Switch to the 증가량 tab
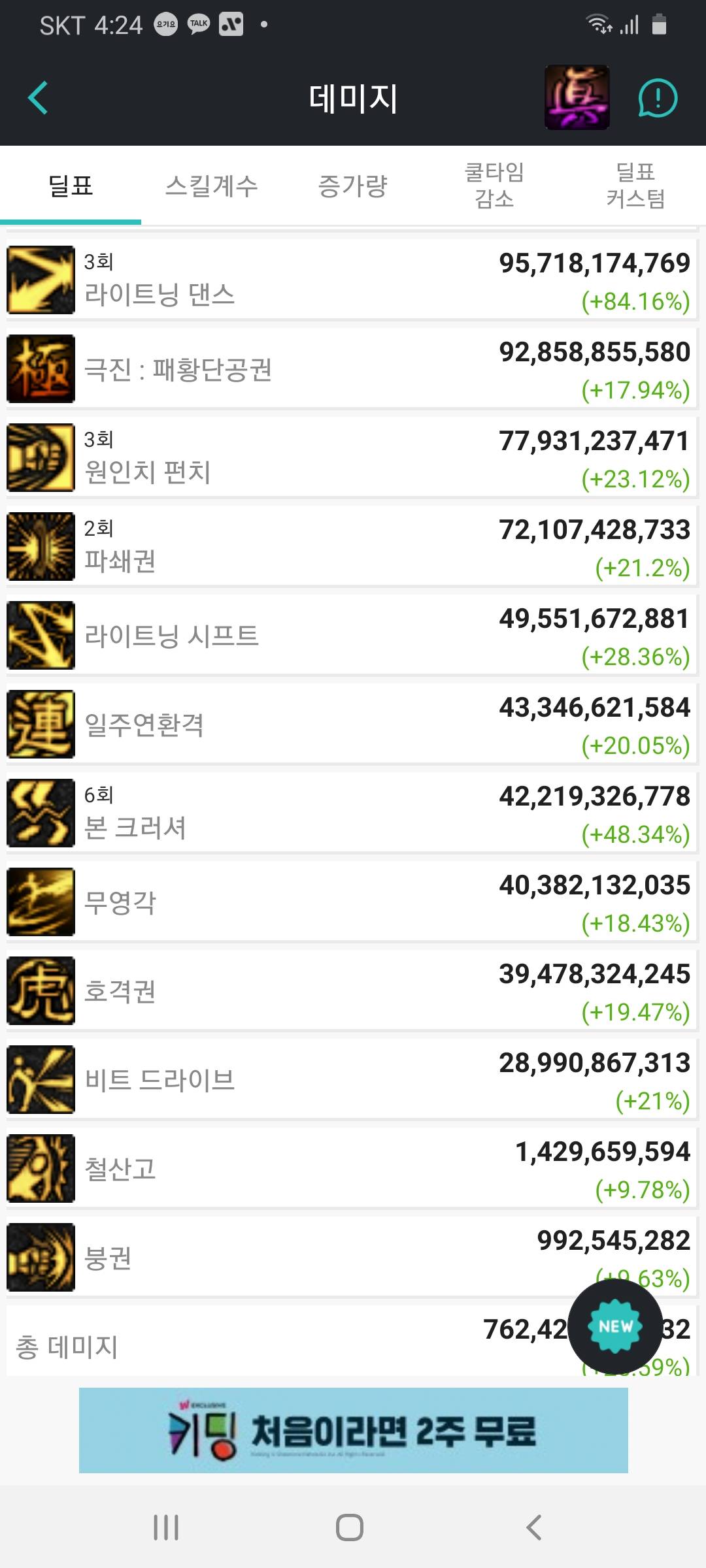The image size is (706, 1568). click(353, 186)
